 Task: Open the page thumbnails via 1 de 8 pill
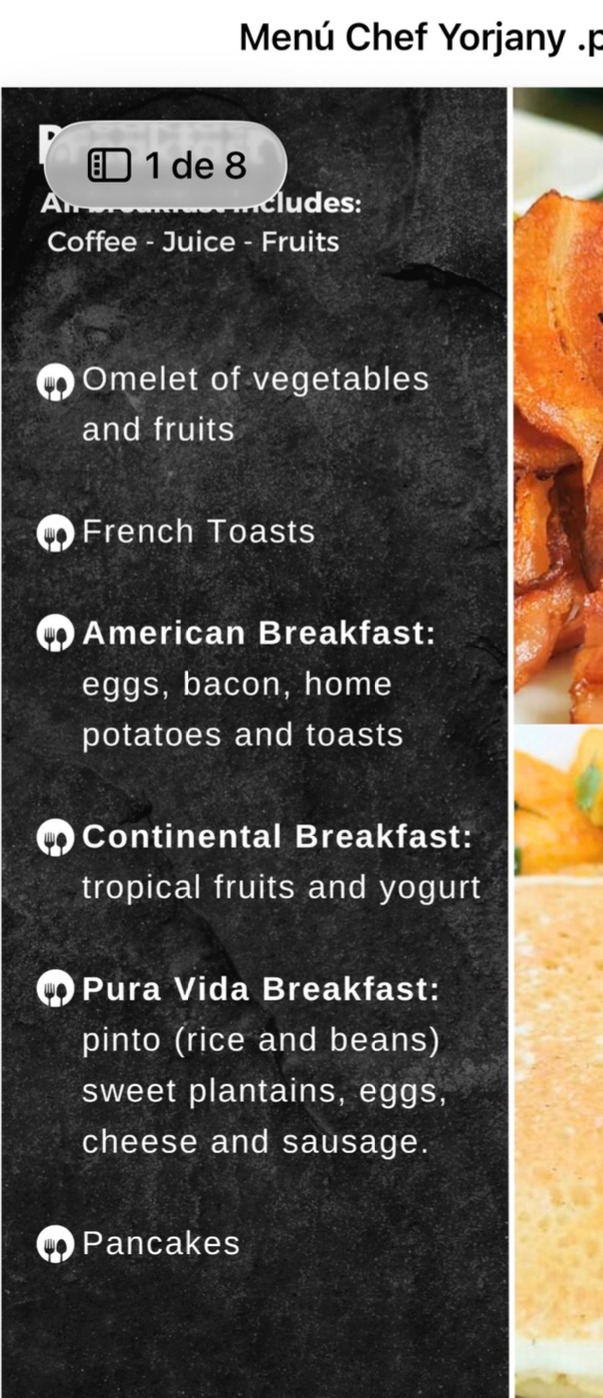(x=165, y=165)
